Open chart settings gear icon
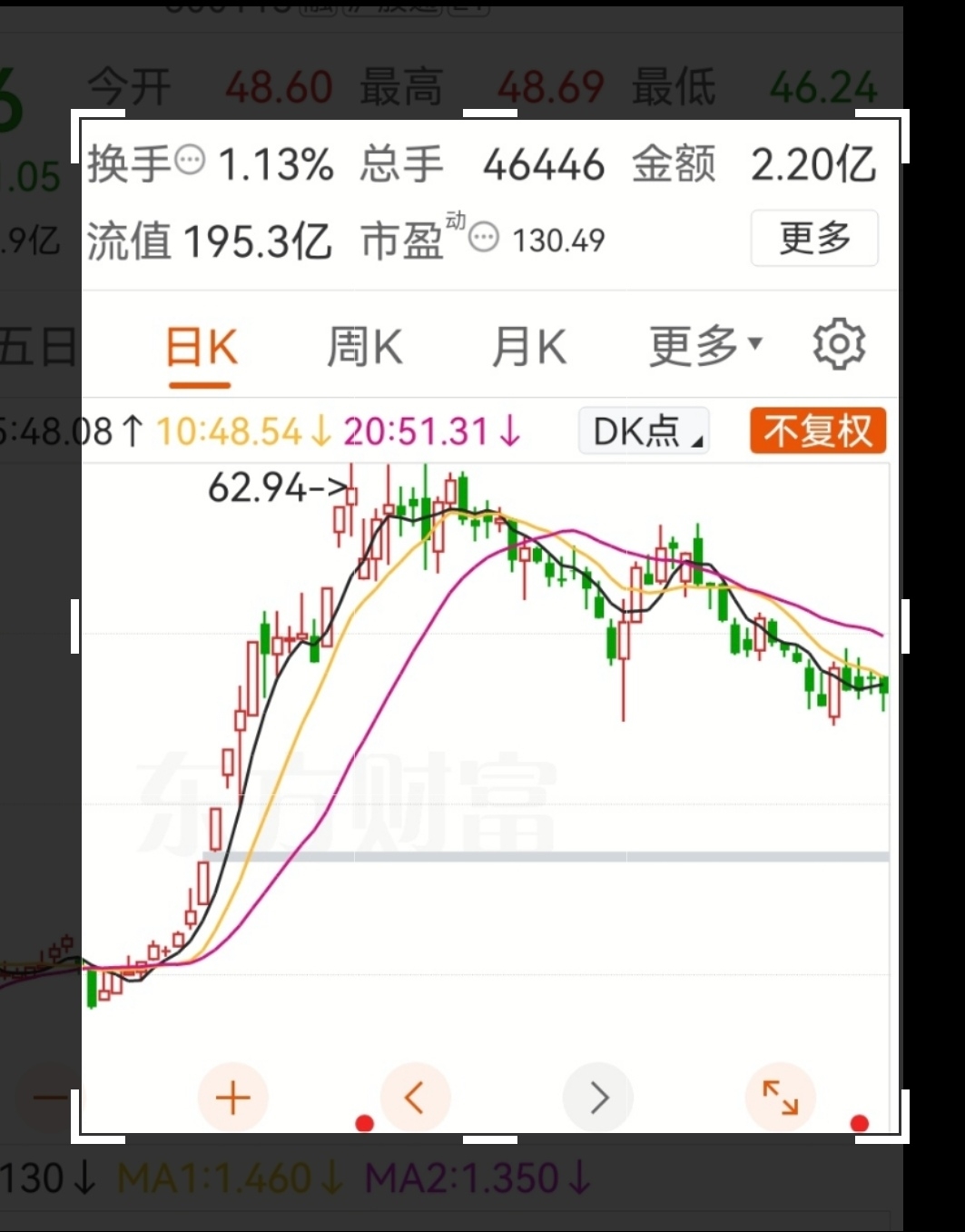This screenshot has height=1232, width=965. point(839,344)
